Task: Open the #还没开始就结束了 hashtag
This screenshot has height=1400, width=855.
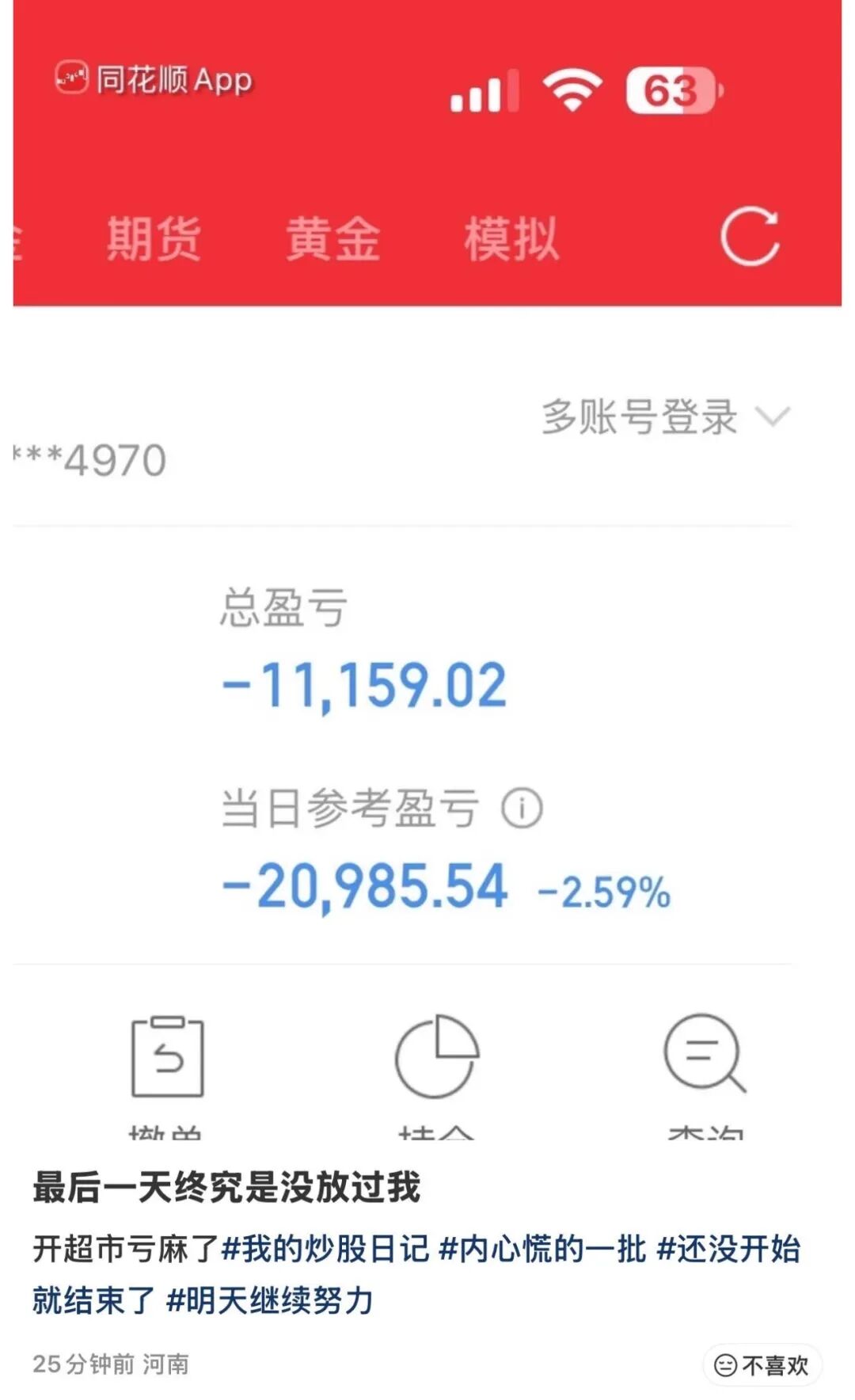Action: click(x=728, y=1249)
